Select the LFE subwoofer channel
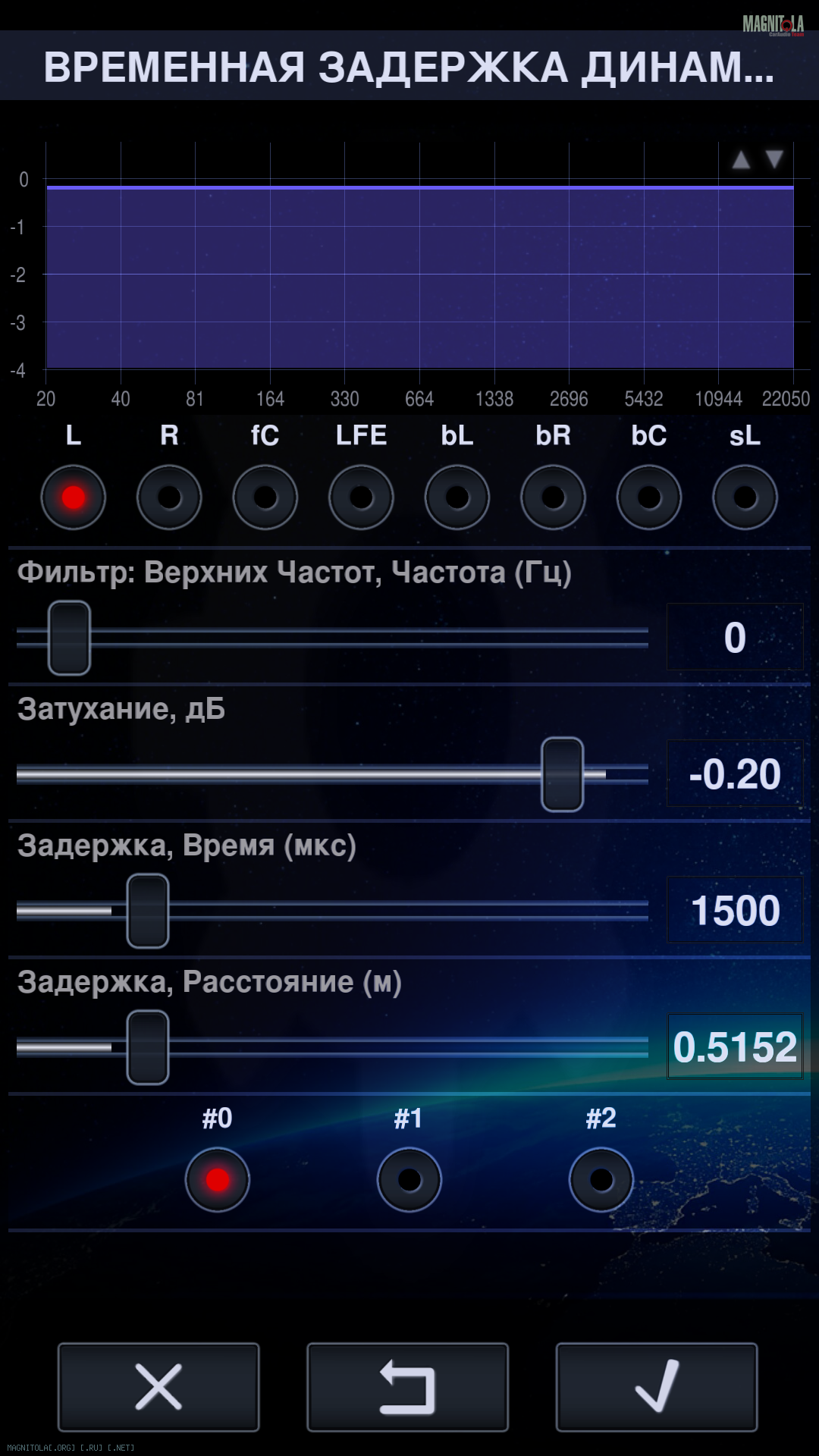 (x=361, y=497)
